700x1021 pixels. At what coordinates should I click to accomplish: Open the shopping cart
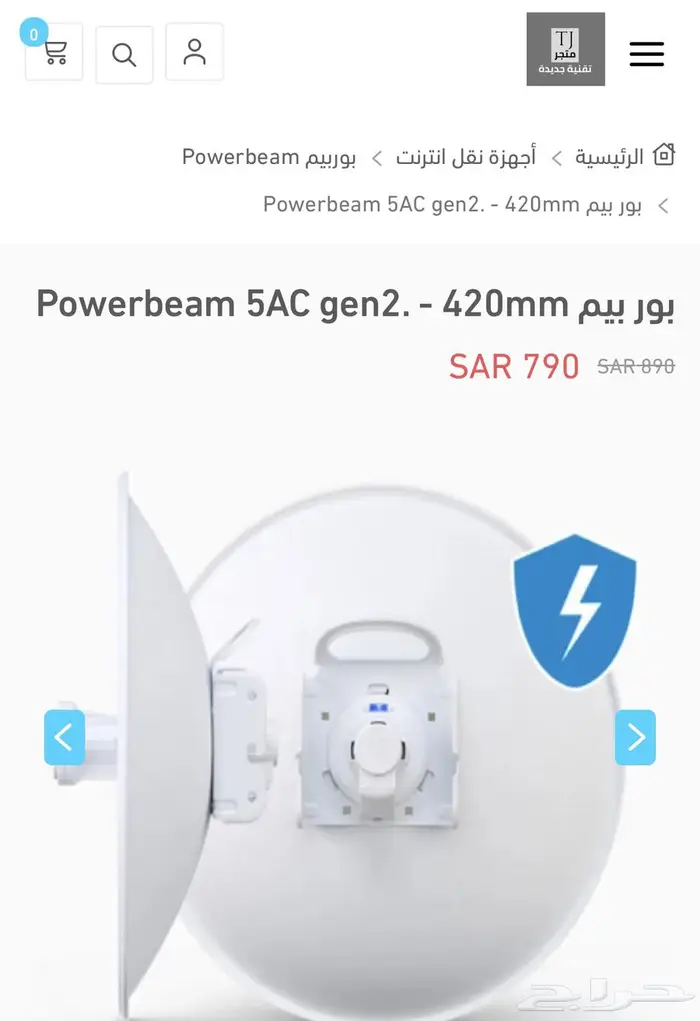(54, 53)
